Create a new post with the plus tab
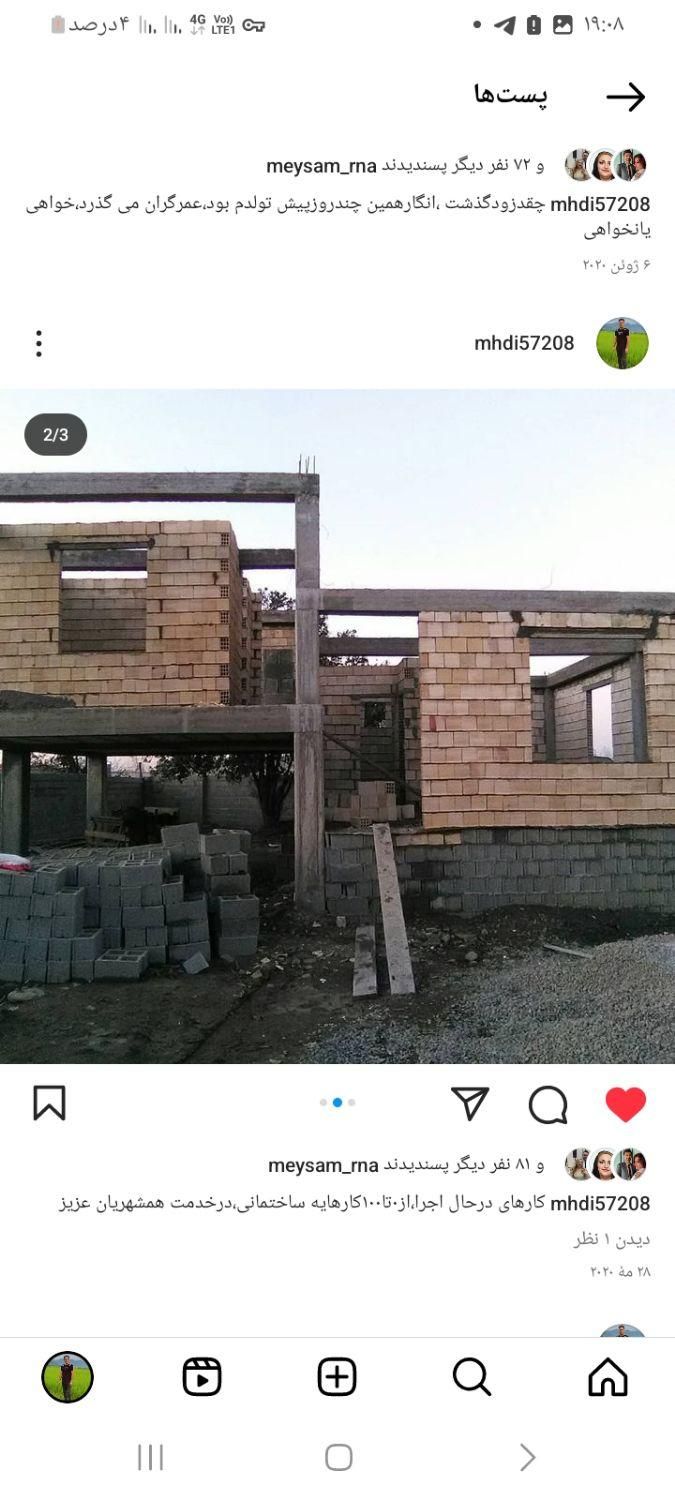This screenshot has height=1500, width=675. pos(337,1377)
